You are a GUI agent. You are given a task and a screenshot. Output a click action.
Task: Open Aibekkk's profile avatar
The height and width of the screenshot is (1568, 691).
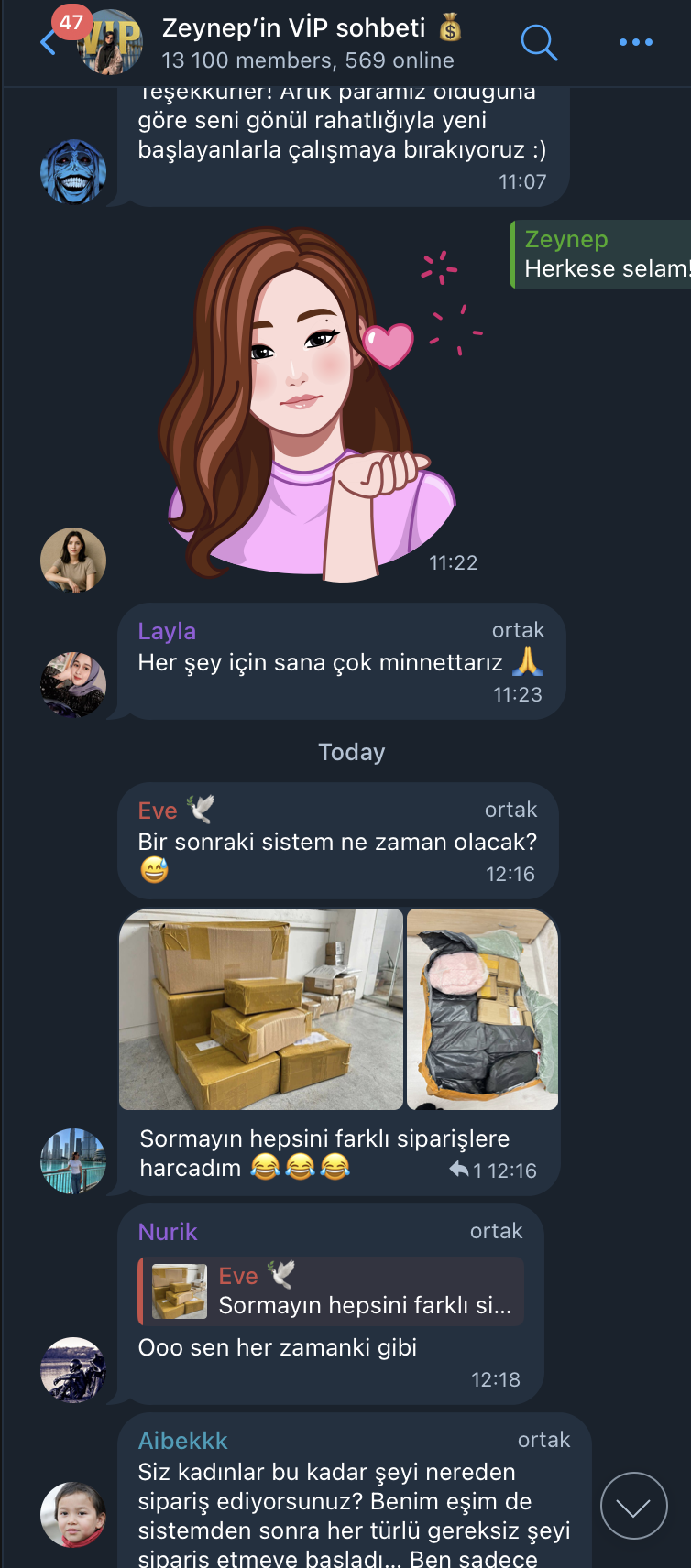73,1515
